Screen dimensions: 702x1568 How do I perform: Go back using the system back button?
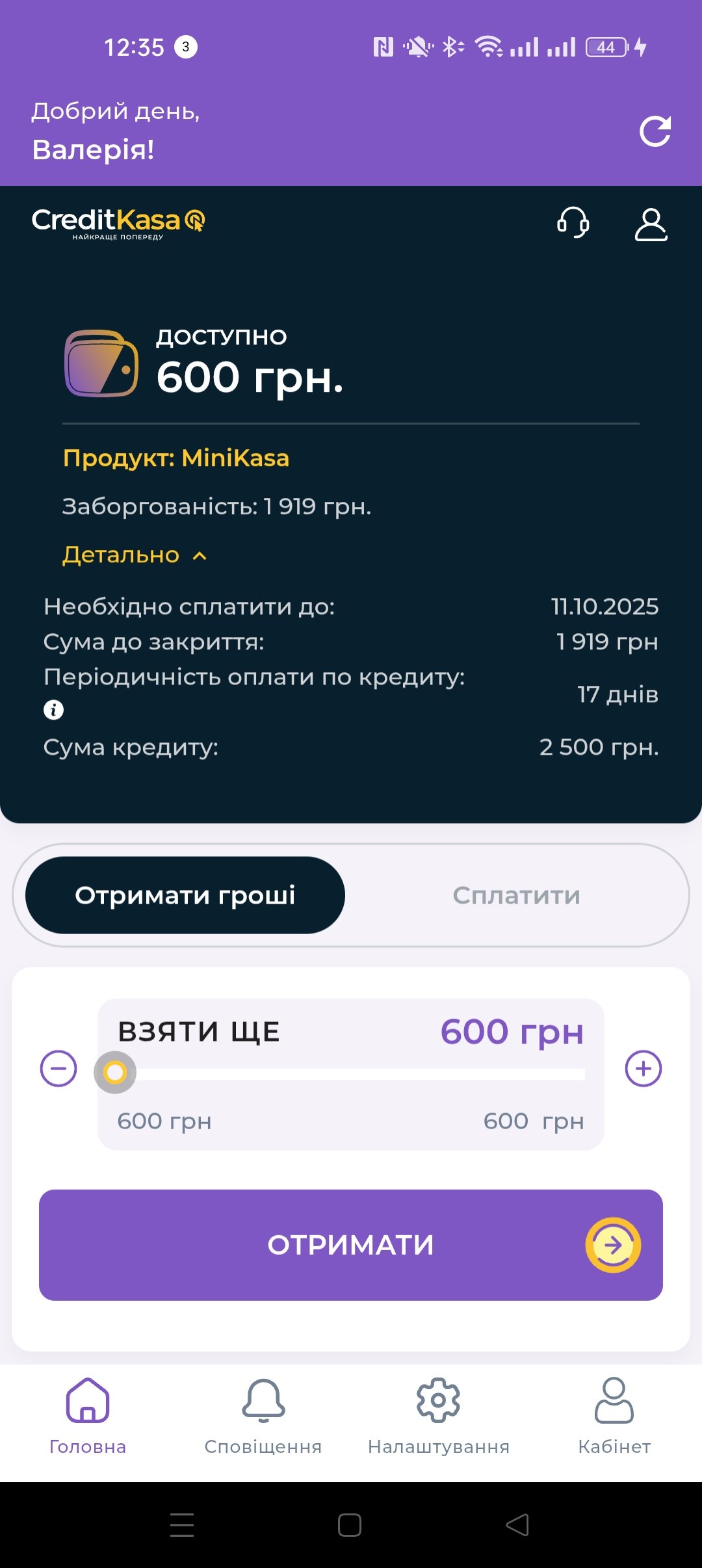pos(517,1525)
